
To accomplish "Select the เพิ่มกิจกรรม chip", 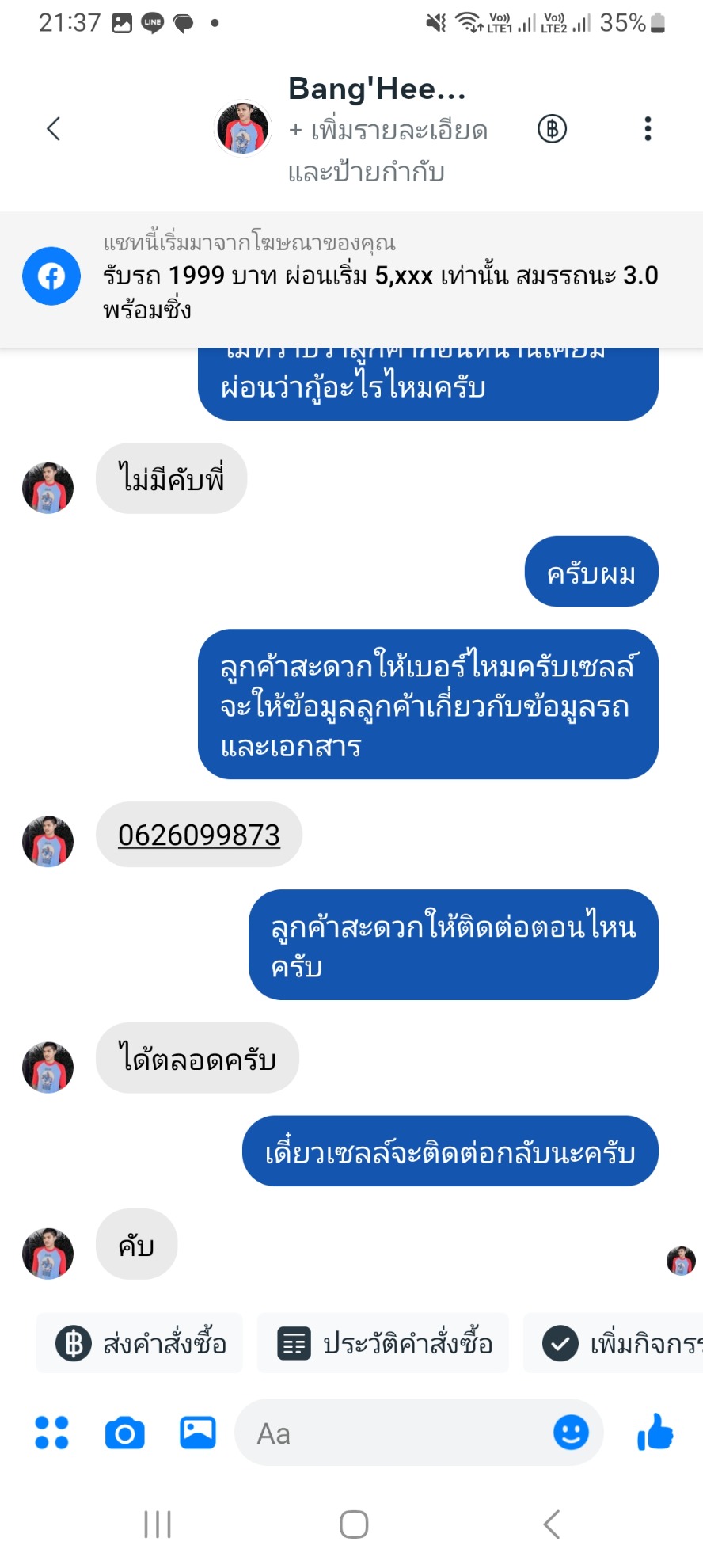I will 617,1343.
